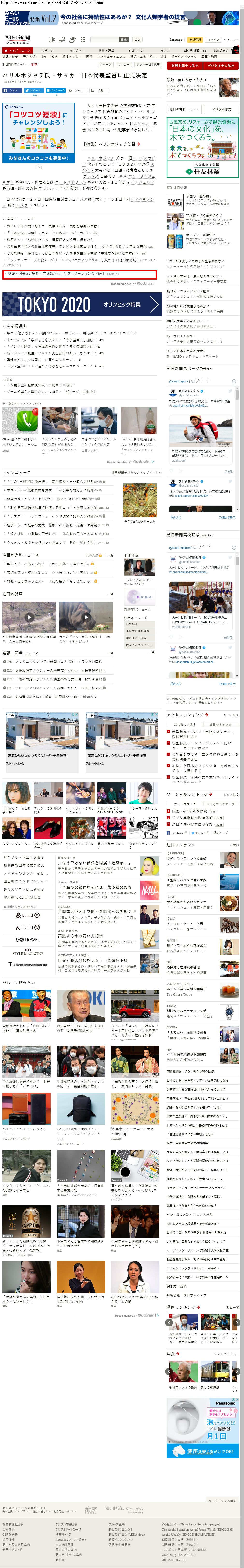Screen dimensions: 244x1568
Task: Switch to the カルチャー tab
Action: (x=77, y=51)
